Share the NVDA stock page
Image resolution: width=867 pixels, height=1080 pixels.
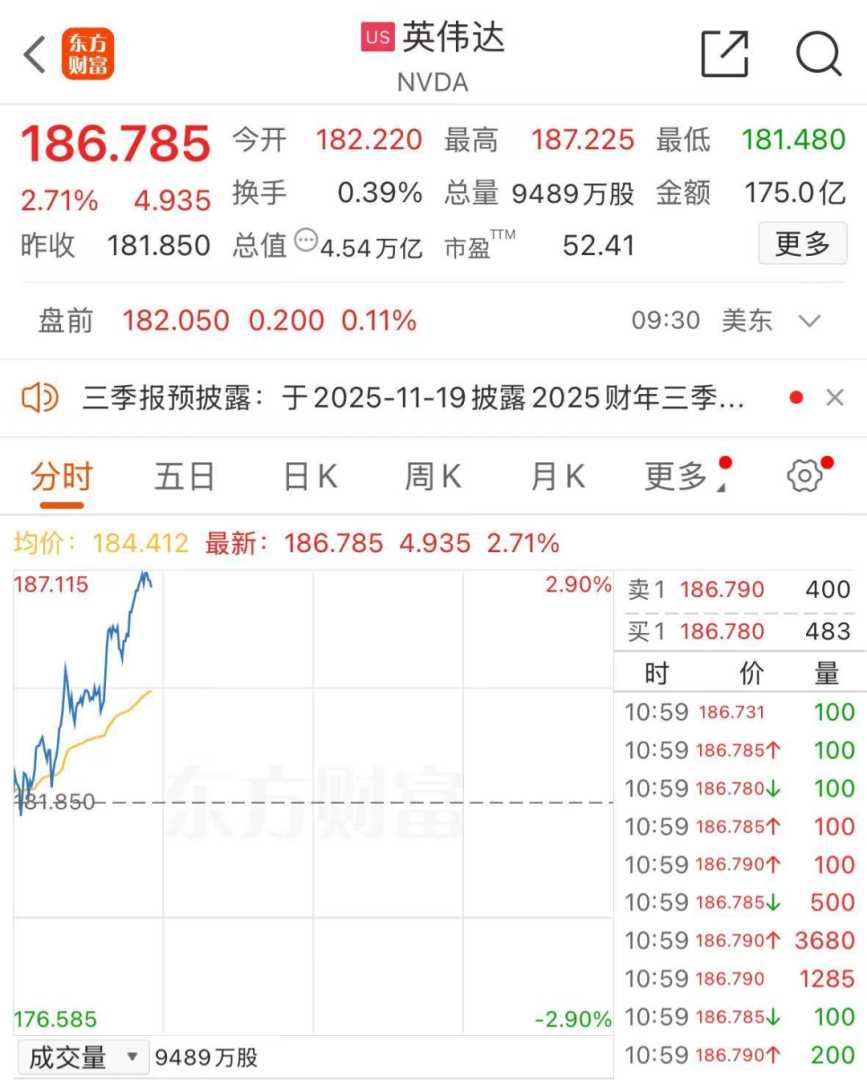(x=724, y=55)
